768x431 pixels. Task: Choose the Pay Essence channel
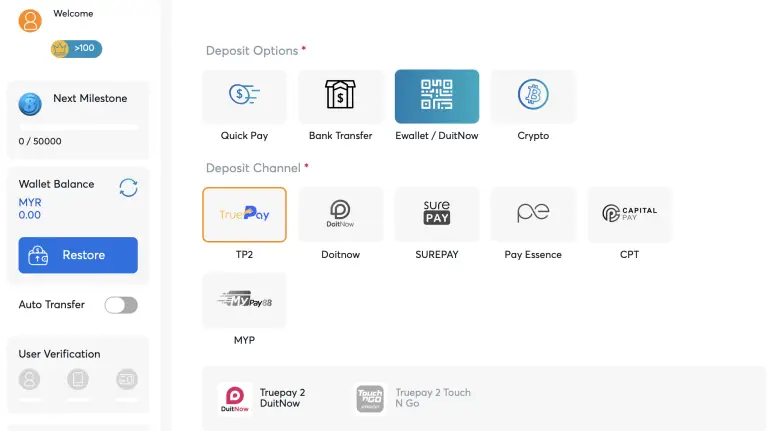pos(533,214)
